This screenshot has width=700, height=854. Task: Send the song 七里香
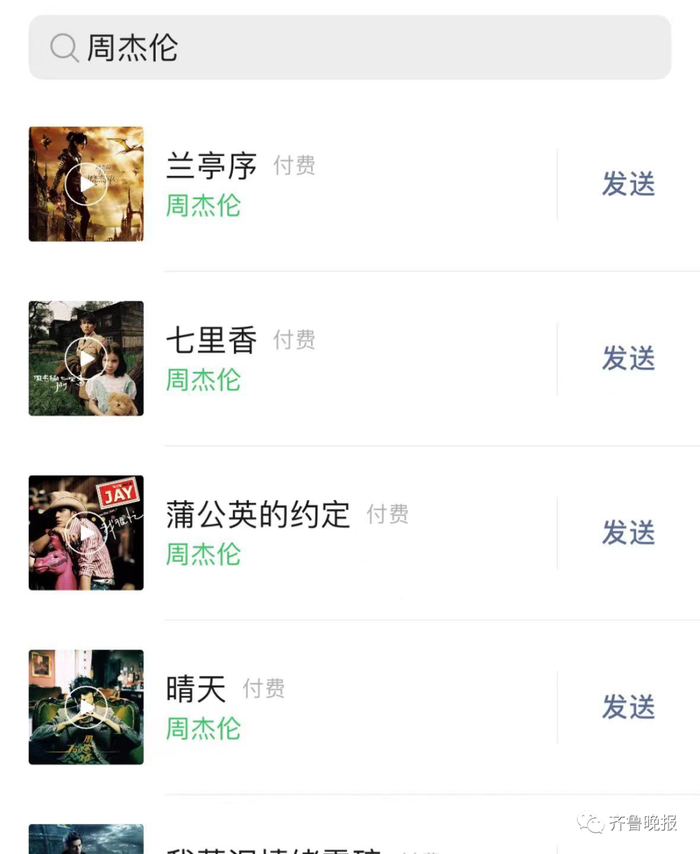[x=628, y=358]
